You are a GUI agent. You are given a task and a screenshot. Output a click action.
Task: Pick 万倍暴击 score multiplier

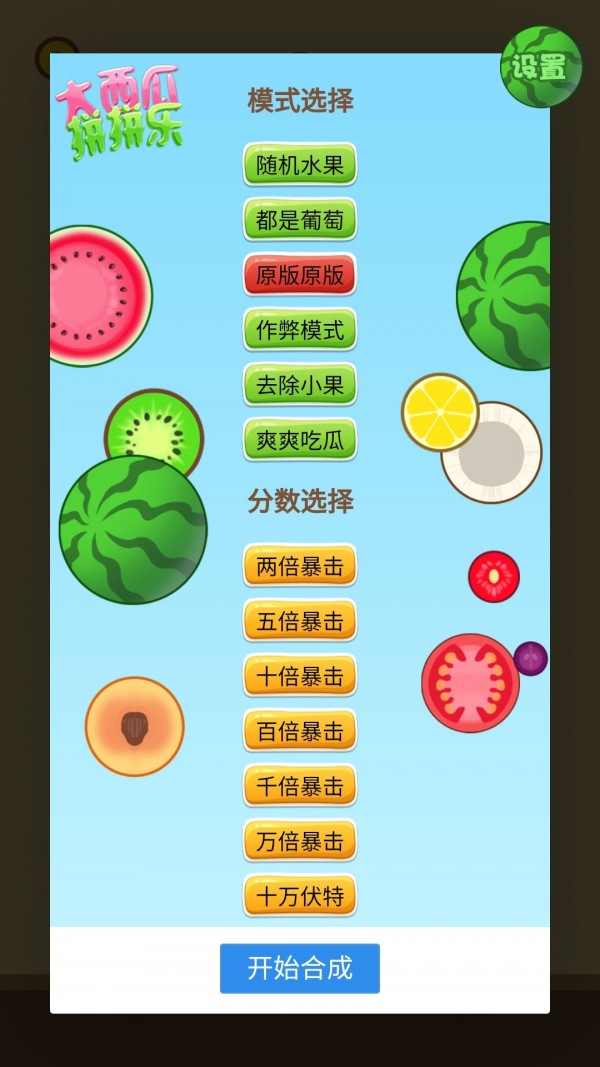(x=300, y=842)
